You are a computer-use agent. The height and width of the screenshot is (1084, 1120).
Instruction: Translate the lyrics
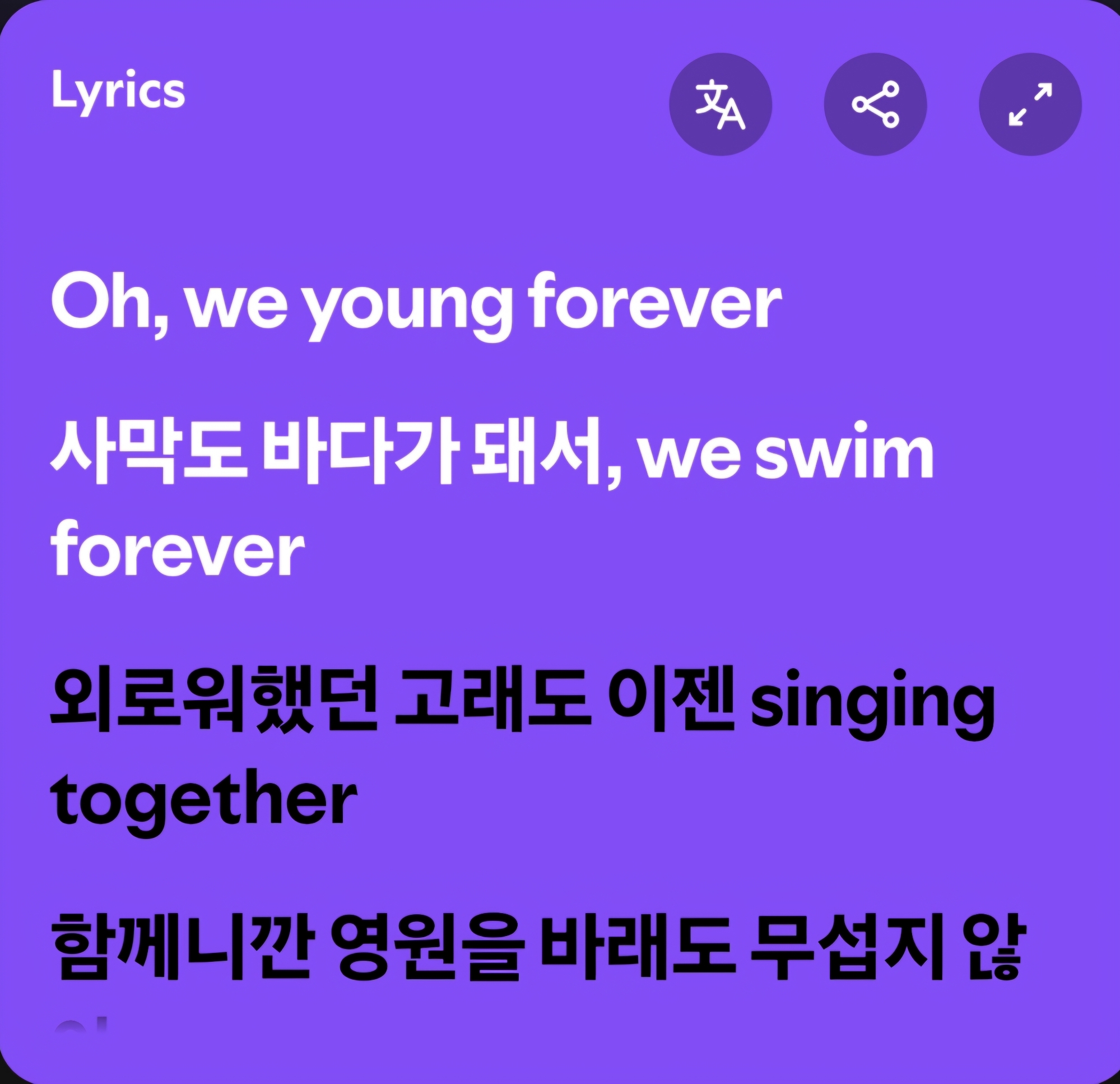coord(720,105)
